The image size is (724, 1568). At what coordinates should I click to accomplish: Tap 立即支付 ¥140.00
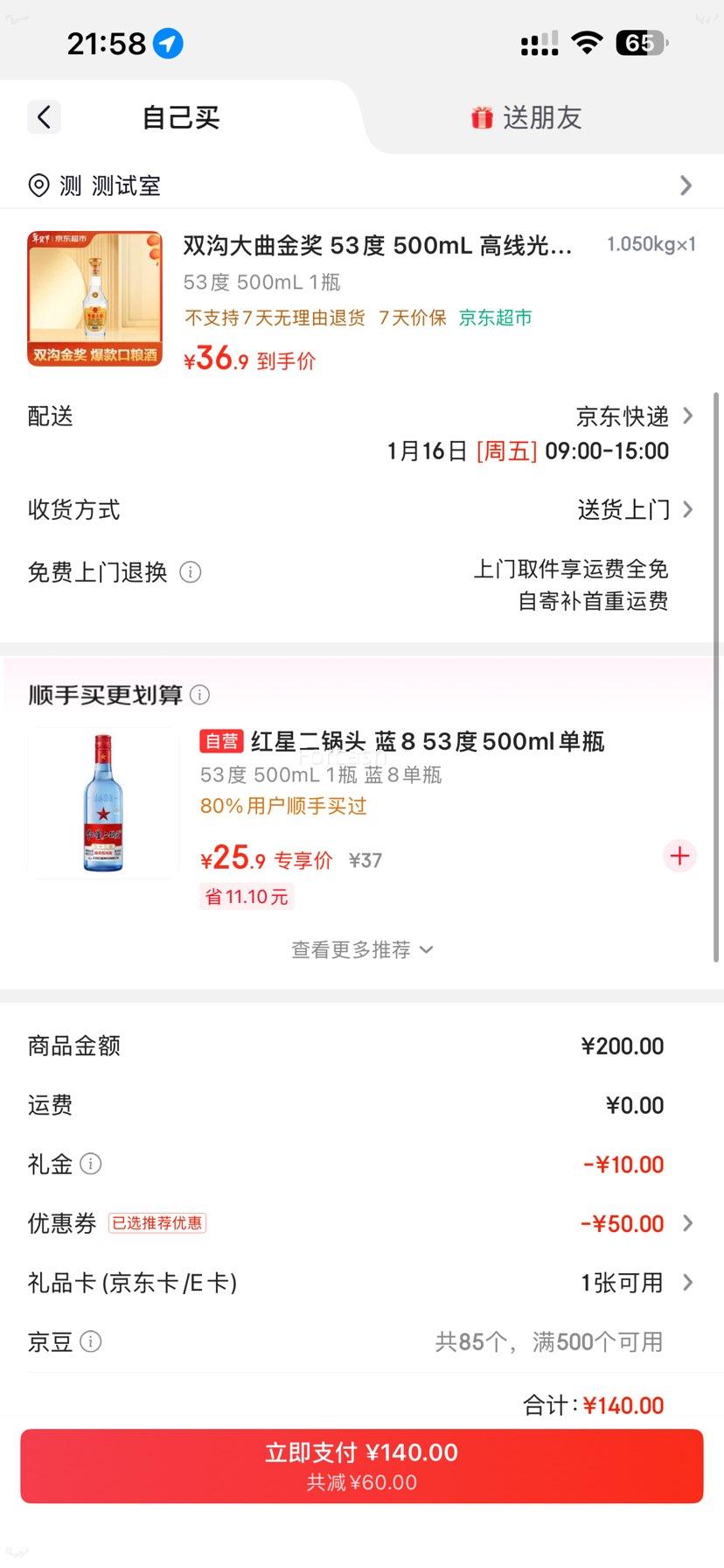(361, 1466)
